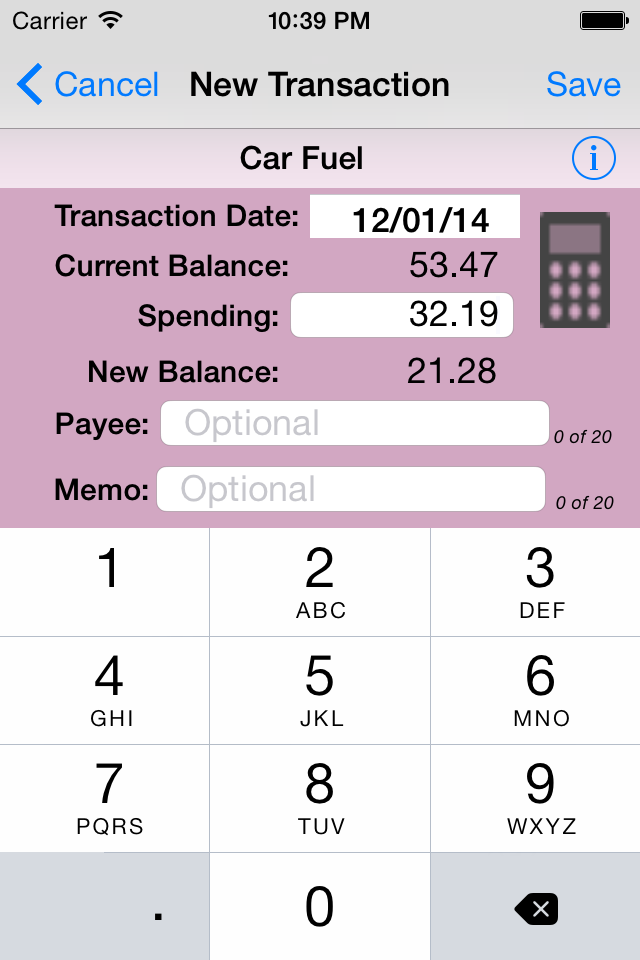Change the Transaction Date field
The width and height of the screenshot is (640, 960).
[x=414, y=217]
